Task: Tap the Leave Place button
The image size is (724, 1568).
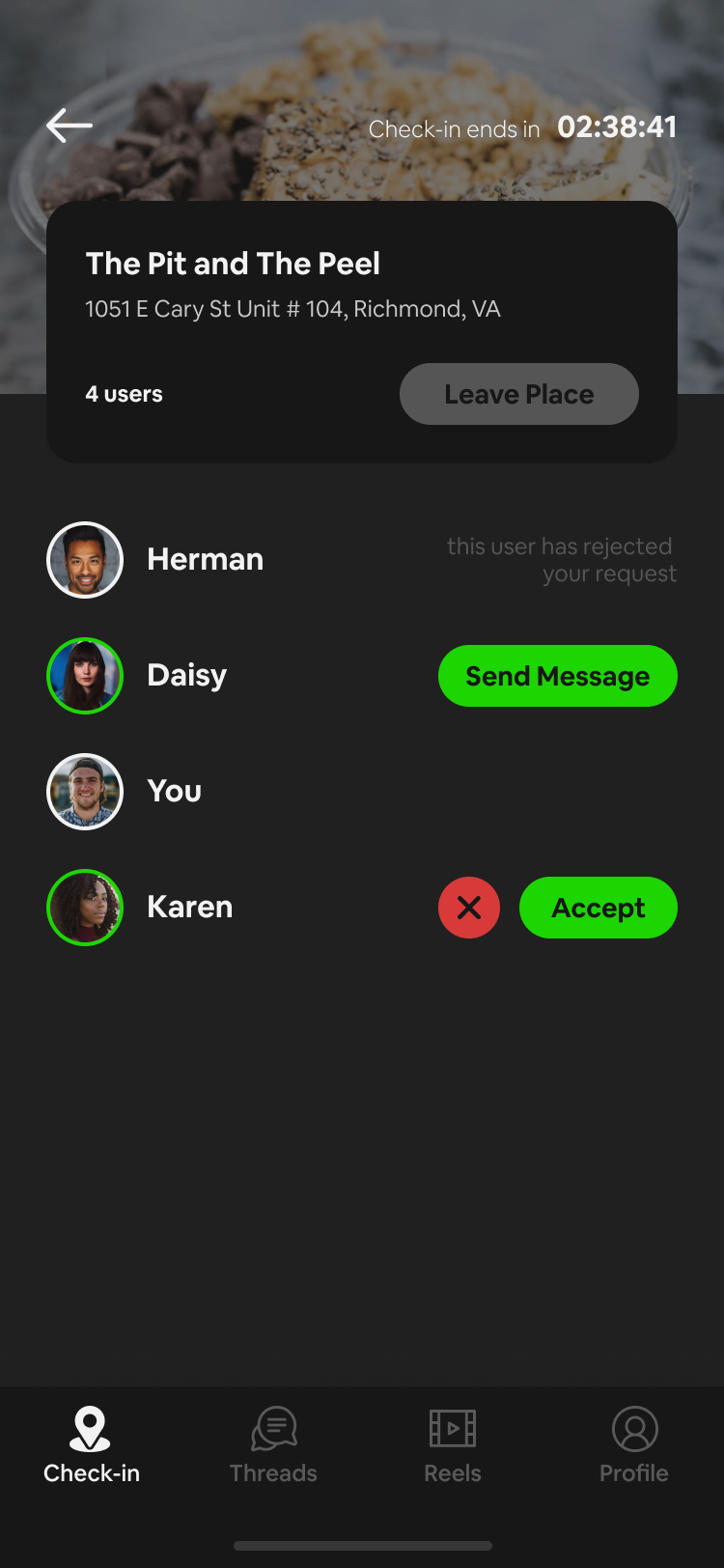Action: (x=518, y=394)
